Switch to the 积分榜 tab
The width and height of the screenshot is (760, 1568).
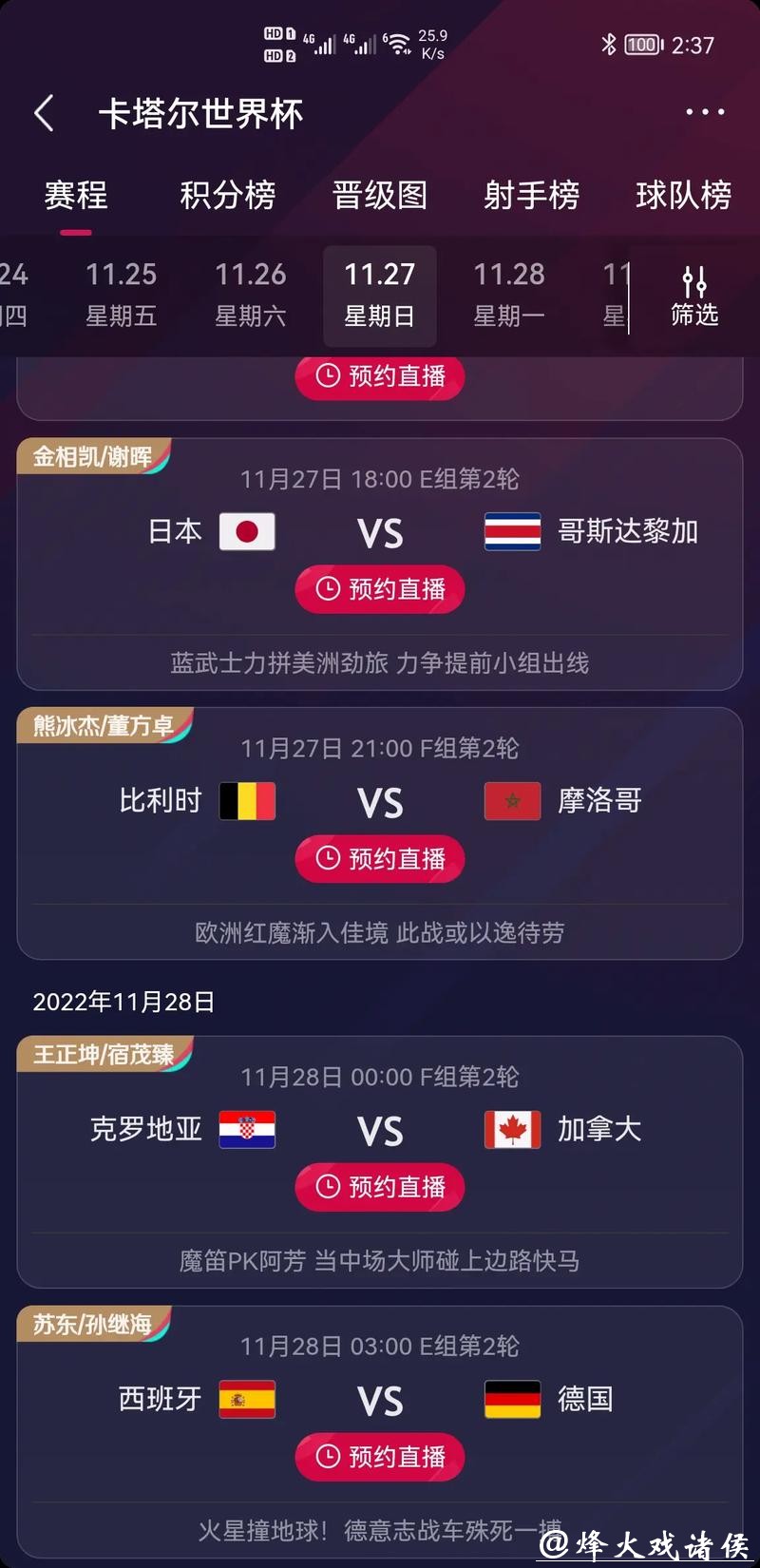pyautogui.click(x=228, y=196)
